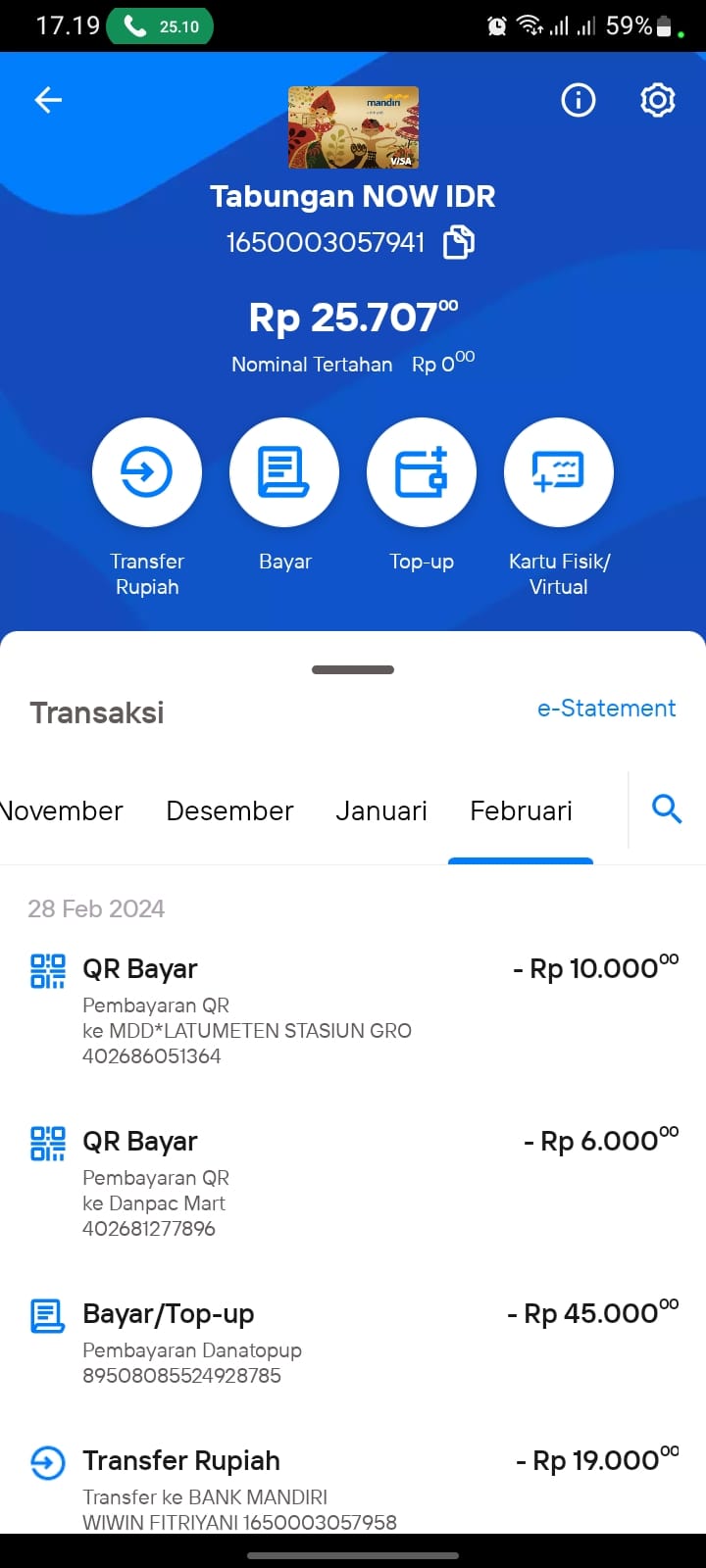The image size is (706, 1568).
Task: Open Kartu Fisik/Virtual
Action: [559, 472]
